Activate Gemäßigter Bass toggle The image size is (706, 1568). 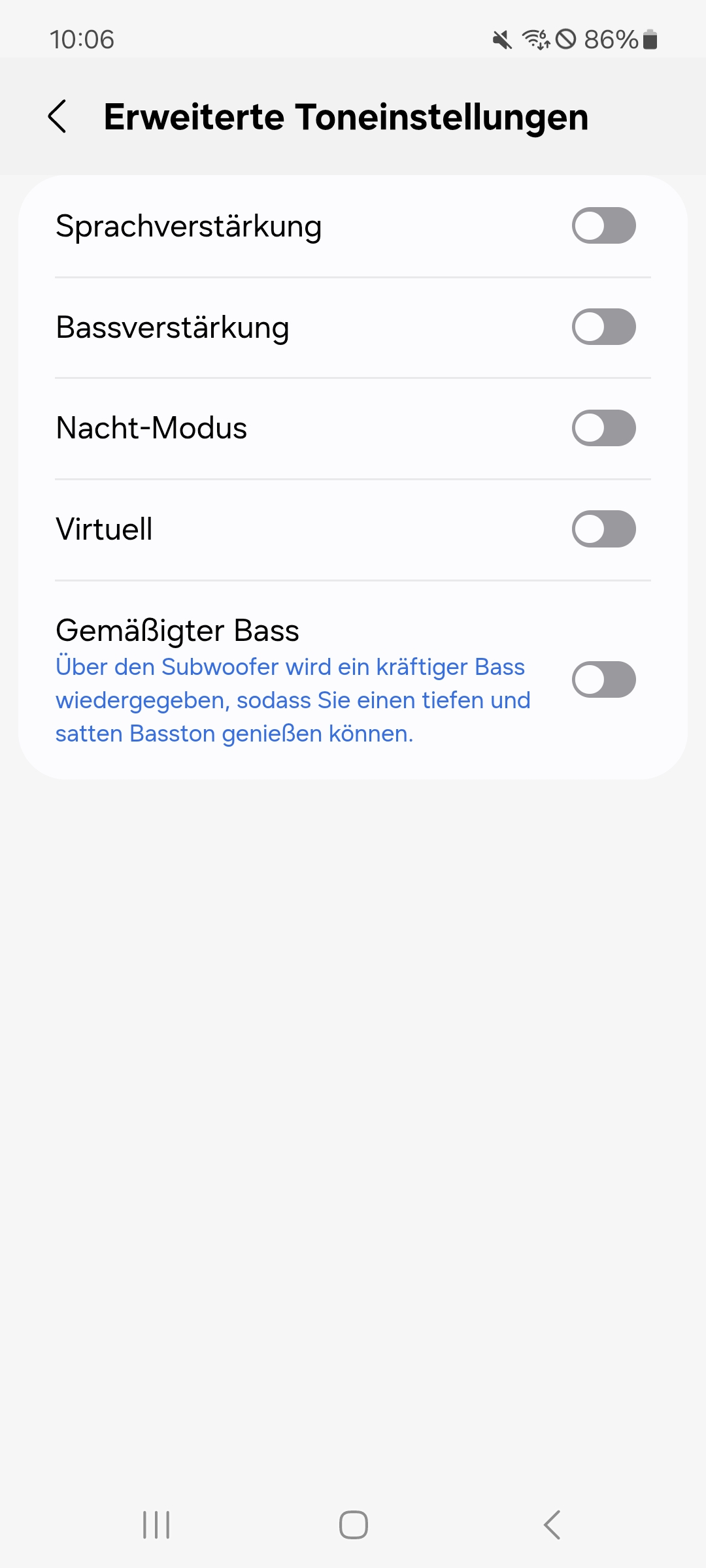point(603,679)
